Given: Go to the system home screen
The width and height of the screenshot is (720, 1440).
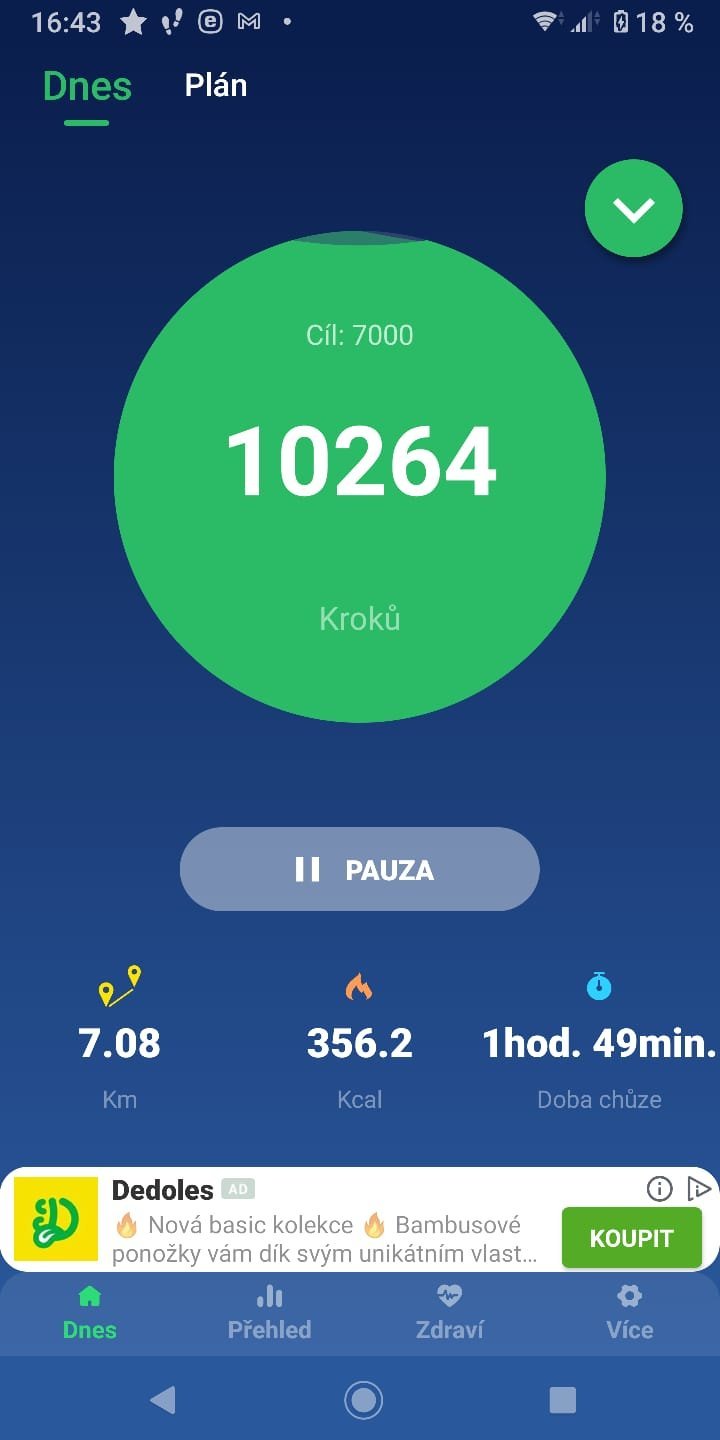Looking at the screenshot, I should point(363,1400).
